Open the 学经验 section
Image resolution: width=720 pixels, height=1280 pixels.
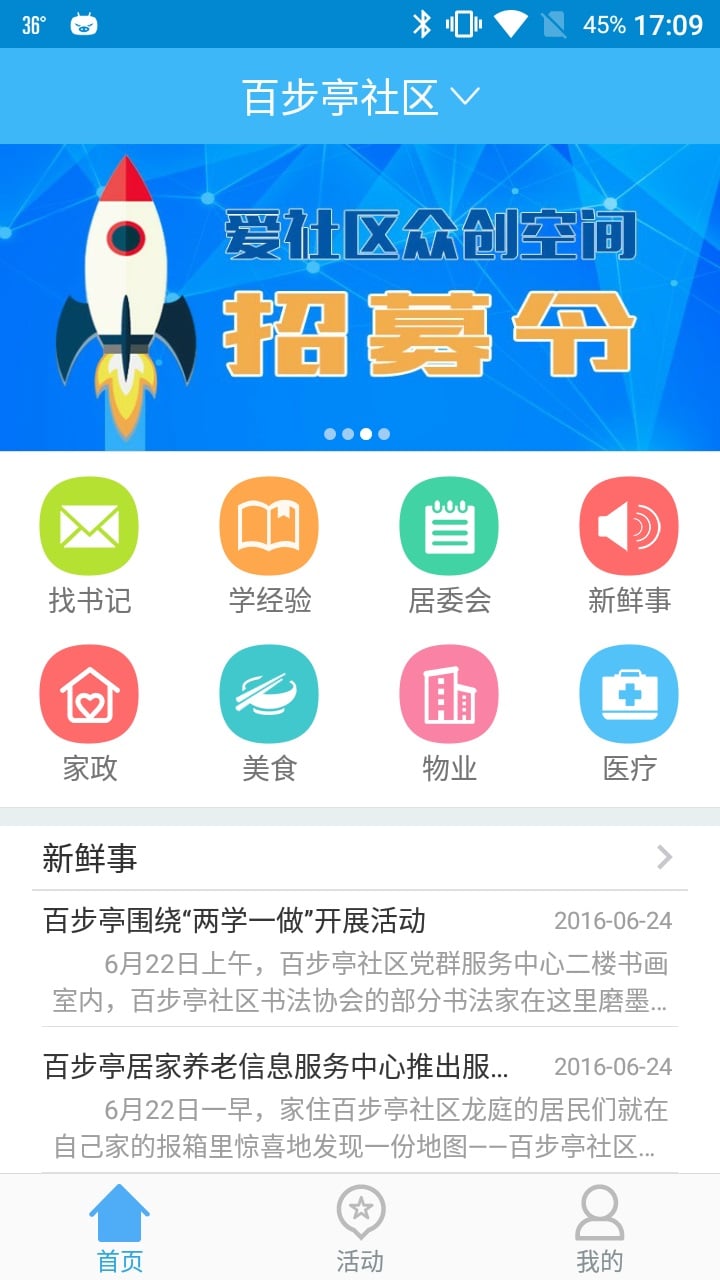coord(269,526)
